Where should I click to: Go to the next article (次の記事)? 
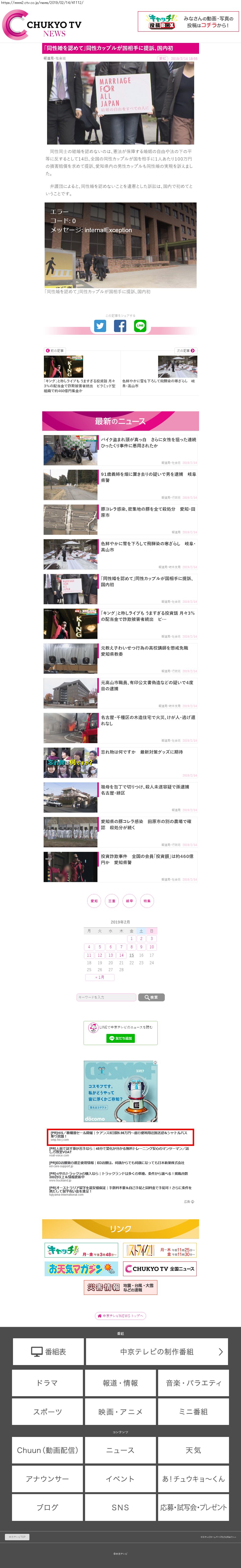click(x=186, y=351)
